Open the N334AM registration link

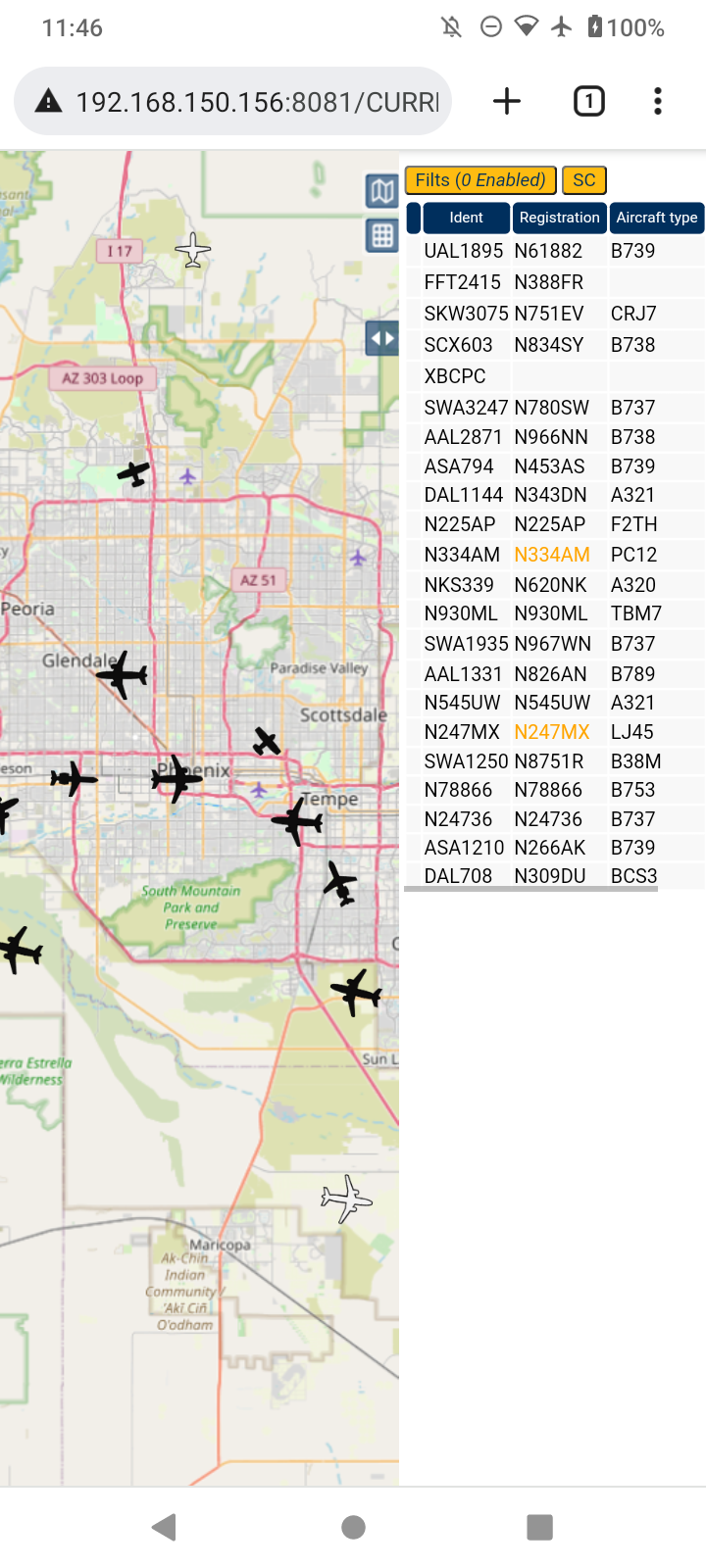pyautogui.click(x=552, y=555)
